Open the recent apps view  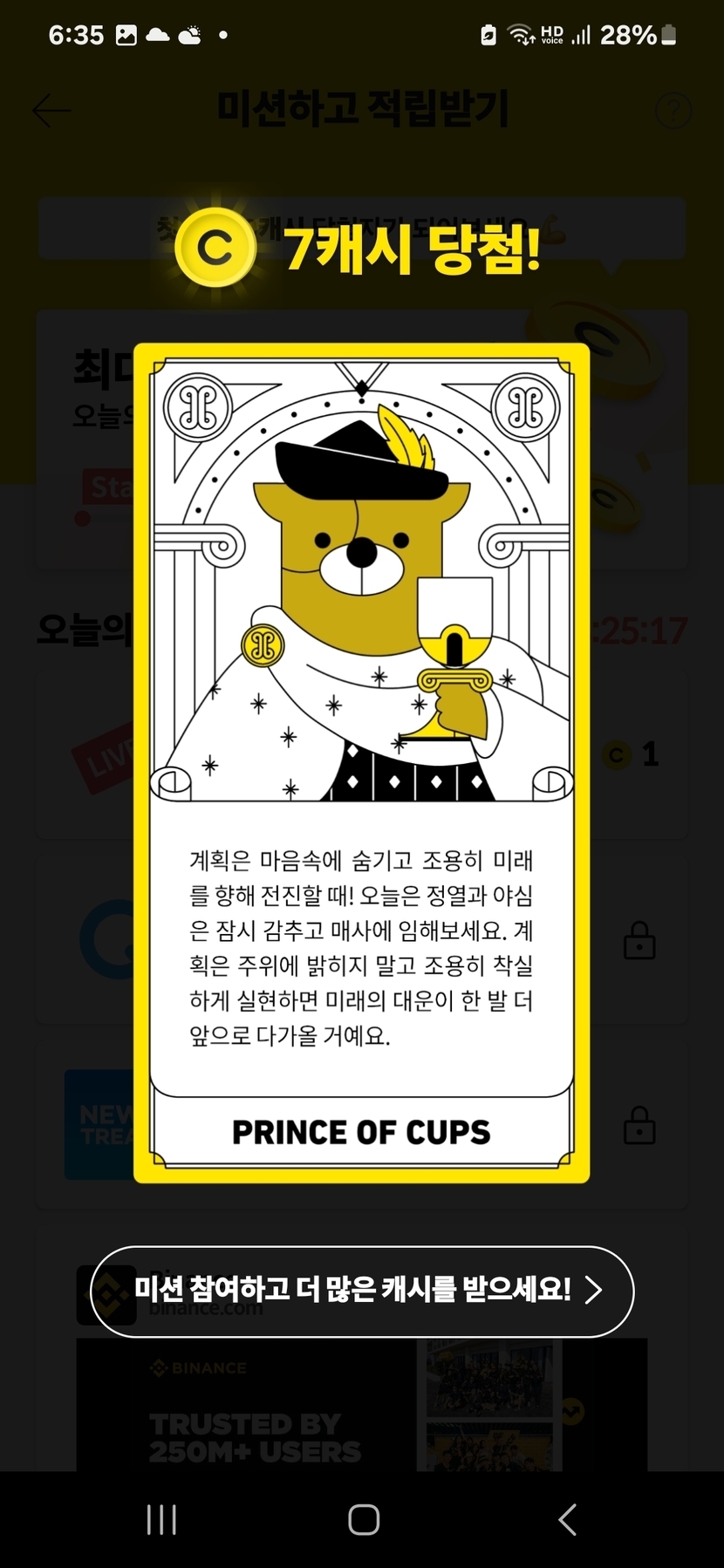pos(161,1519)
